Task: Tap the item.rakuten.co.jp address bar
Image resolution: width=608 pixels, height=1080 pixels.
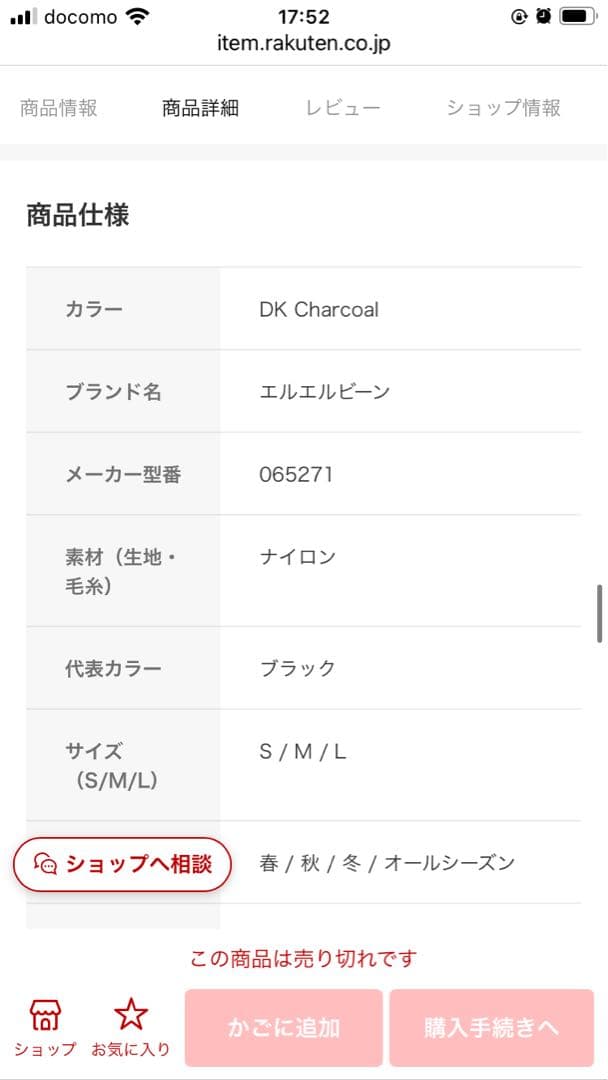Action: (304, 43)
